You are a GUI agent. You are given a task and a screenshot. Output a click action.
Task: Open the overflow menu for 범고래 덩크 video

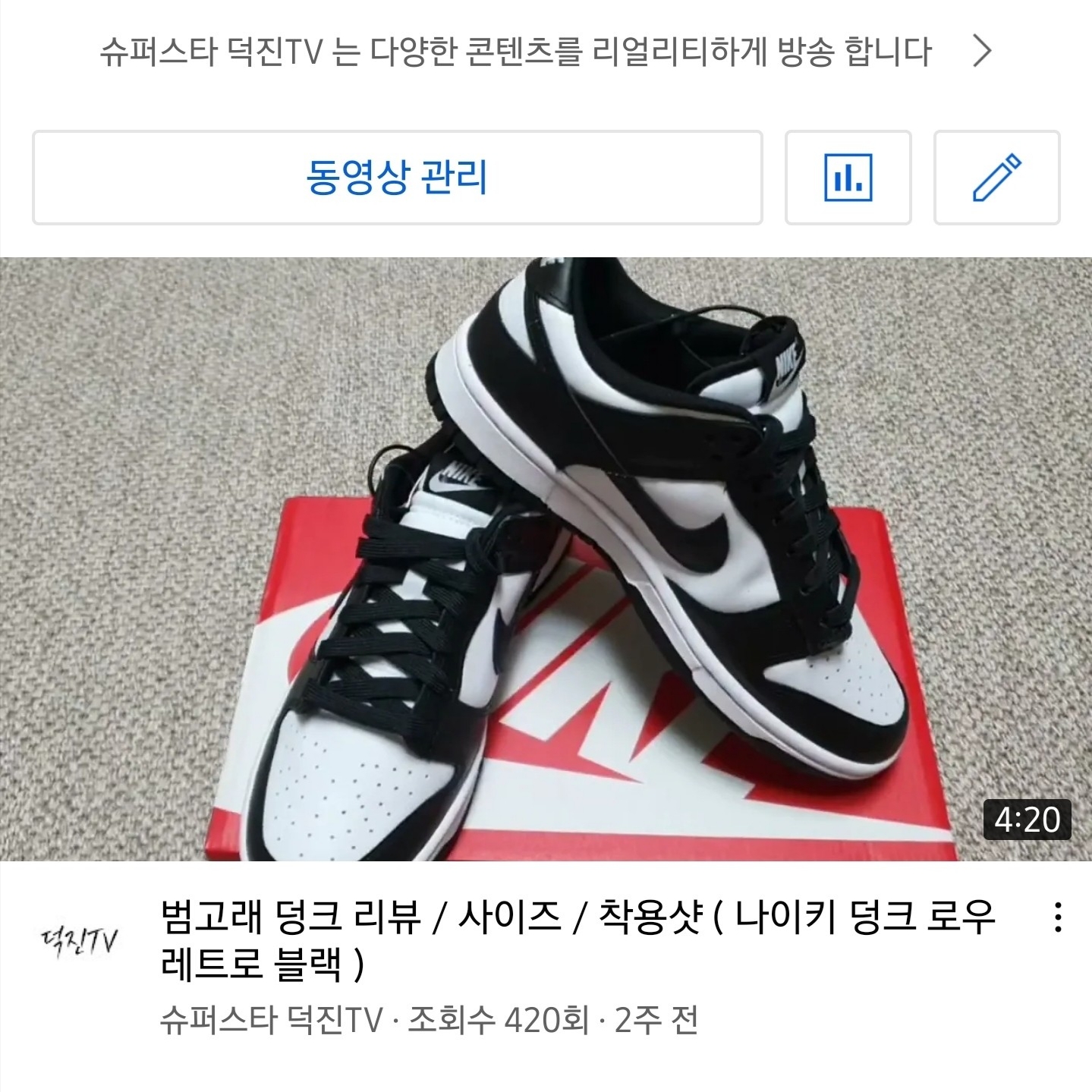(x=1057, y=918)
